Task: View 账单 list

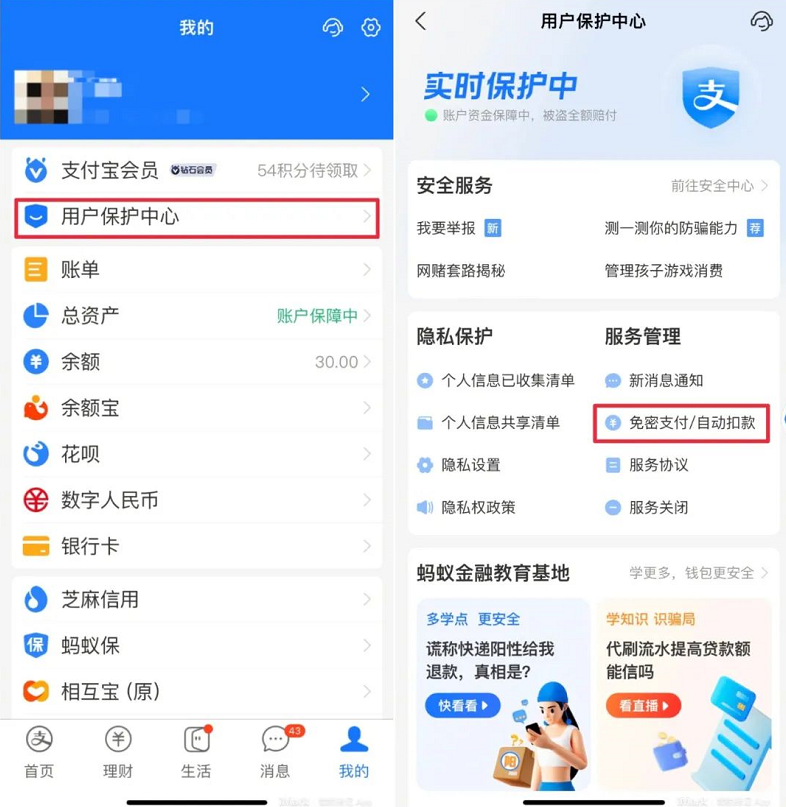Action: pos(196,269)
